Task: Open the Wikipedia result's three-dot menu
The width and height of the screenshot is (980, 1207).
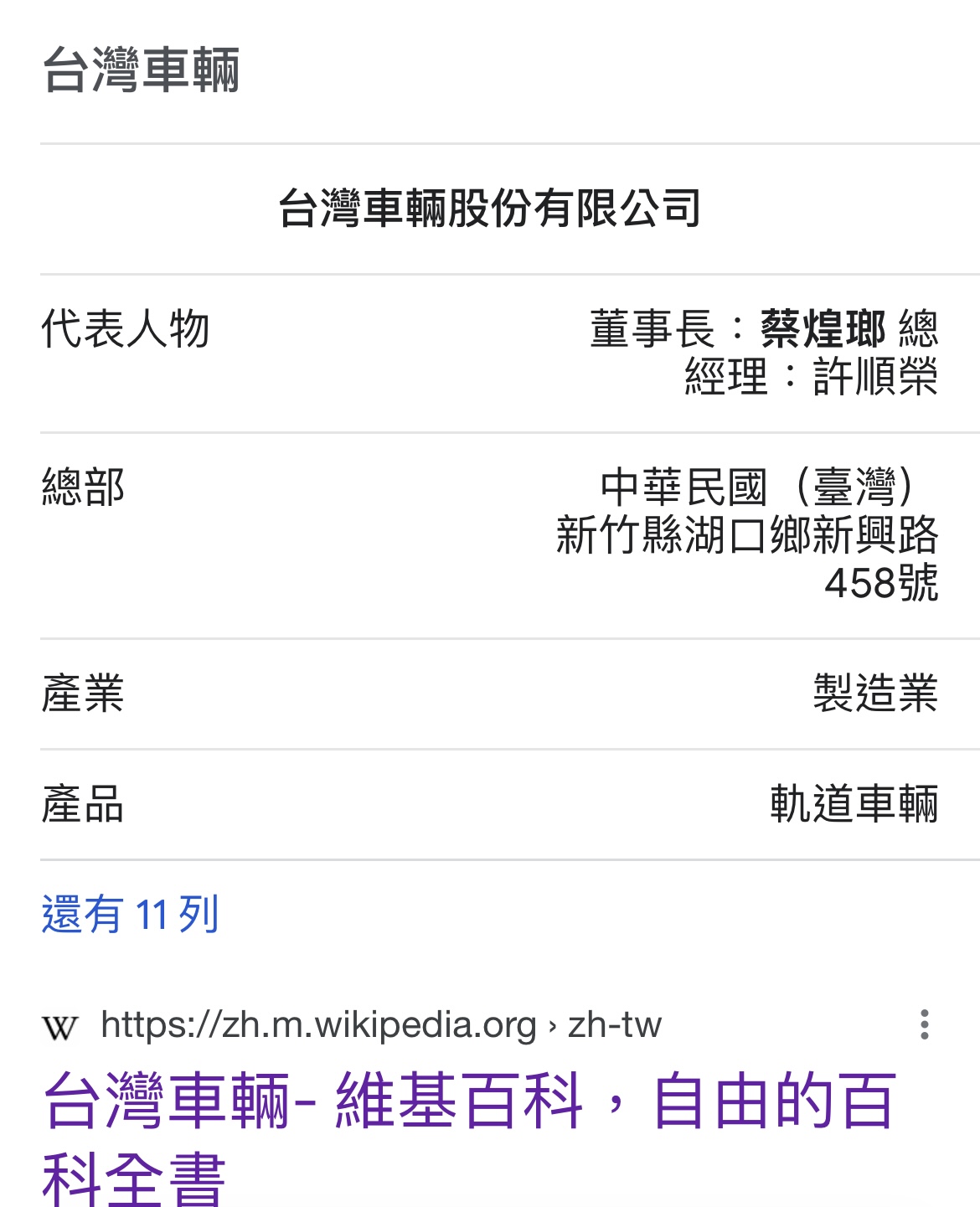Action: (x=924, y=1024)
